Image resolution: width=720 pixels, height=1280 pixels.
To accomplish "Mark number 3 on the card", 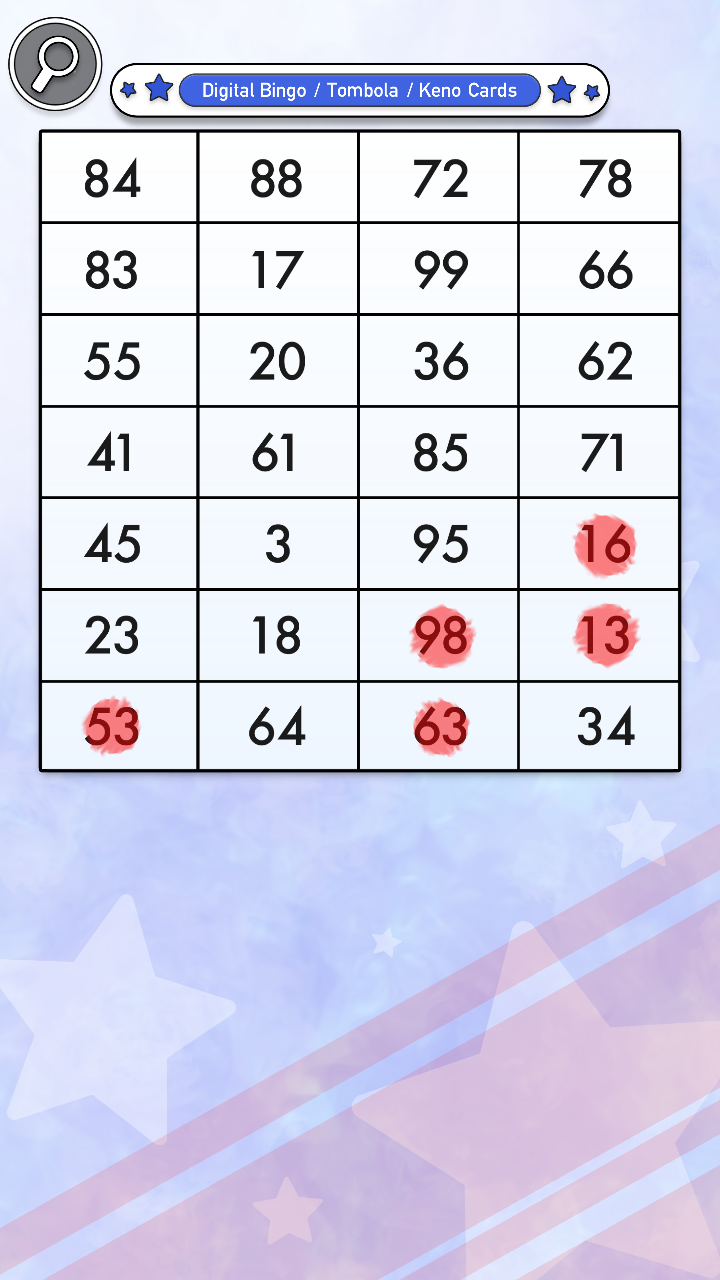I will (278, 544).
